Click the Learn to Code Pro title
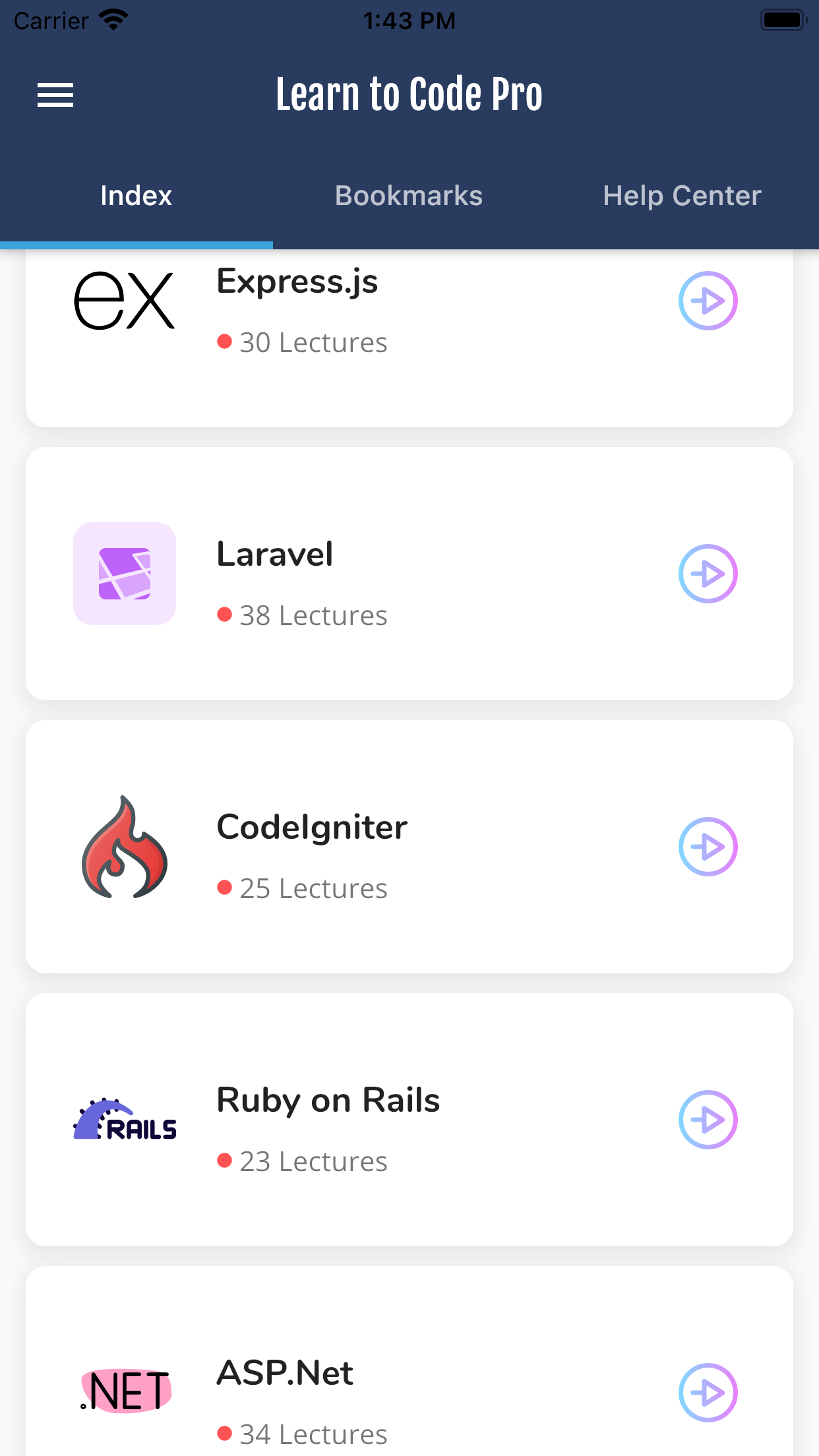The width and height of the screenshot is (819, 1456). click(409, 94)
